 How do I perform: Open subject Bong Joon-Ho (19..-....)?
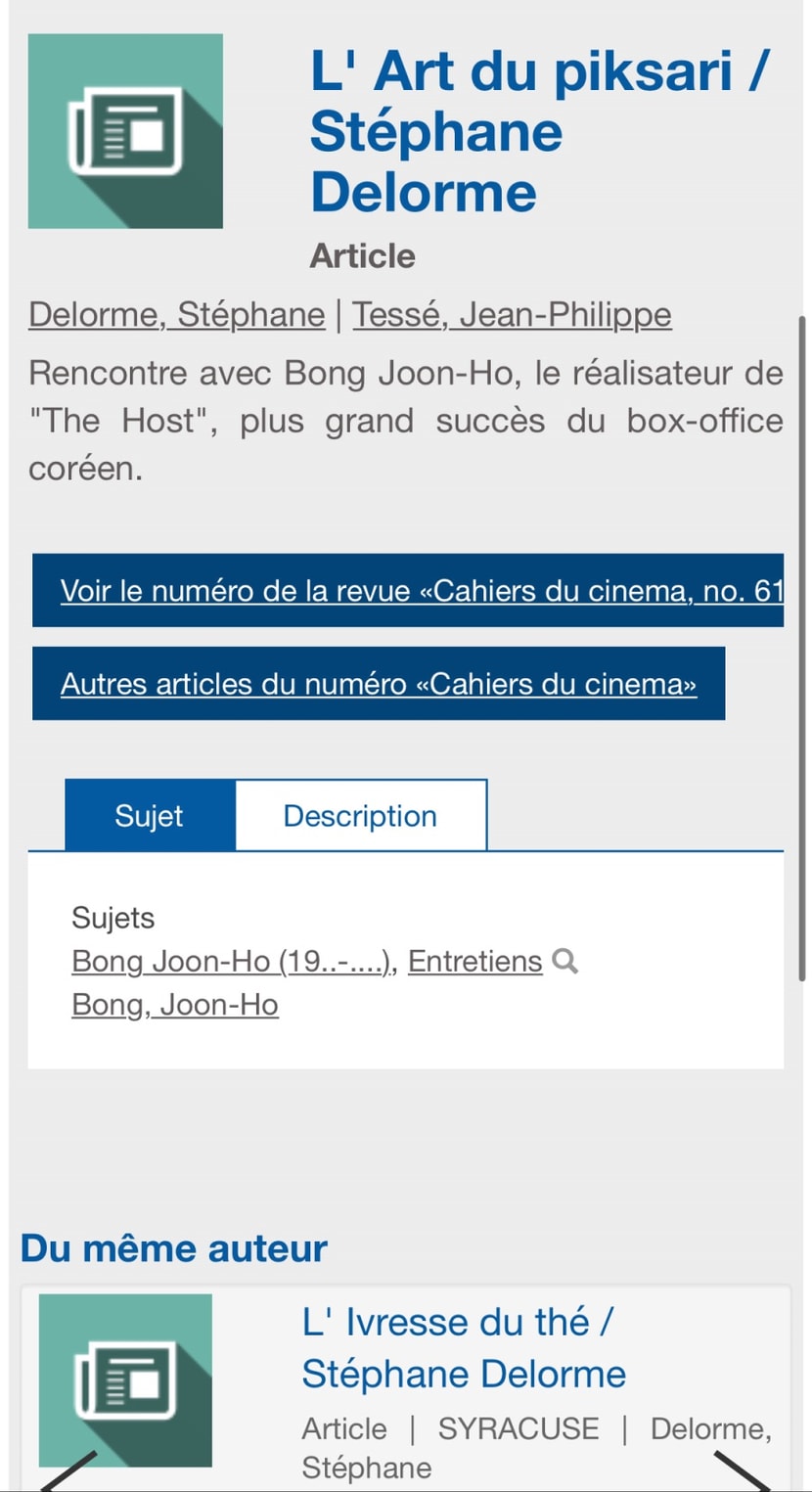233,962
